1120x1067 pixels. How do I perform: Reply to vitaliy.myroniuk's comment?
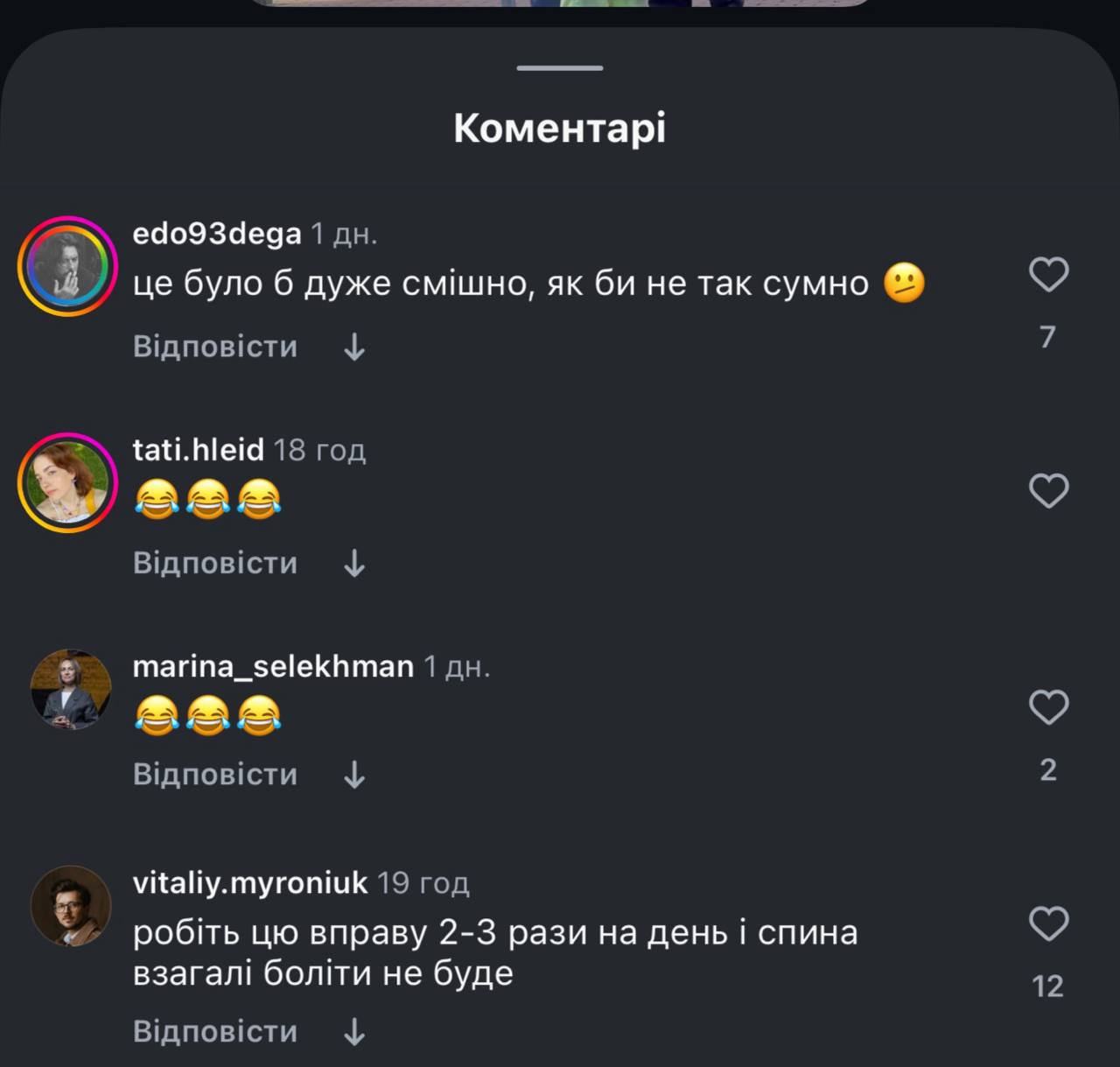(215, 1031)
